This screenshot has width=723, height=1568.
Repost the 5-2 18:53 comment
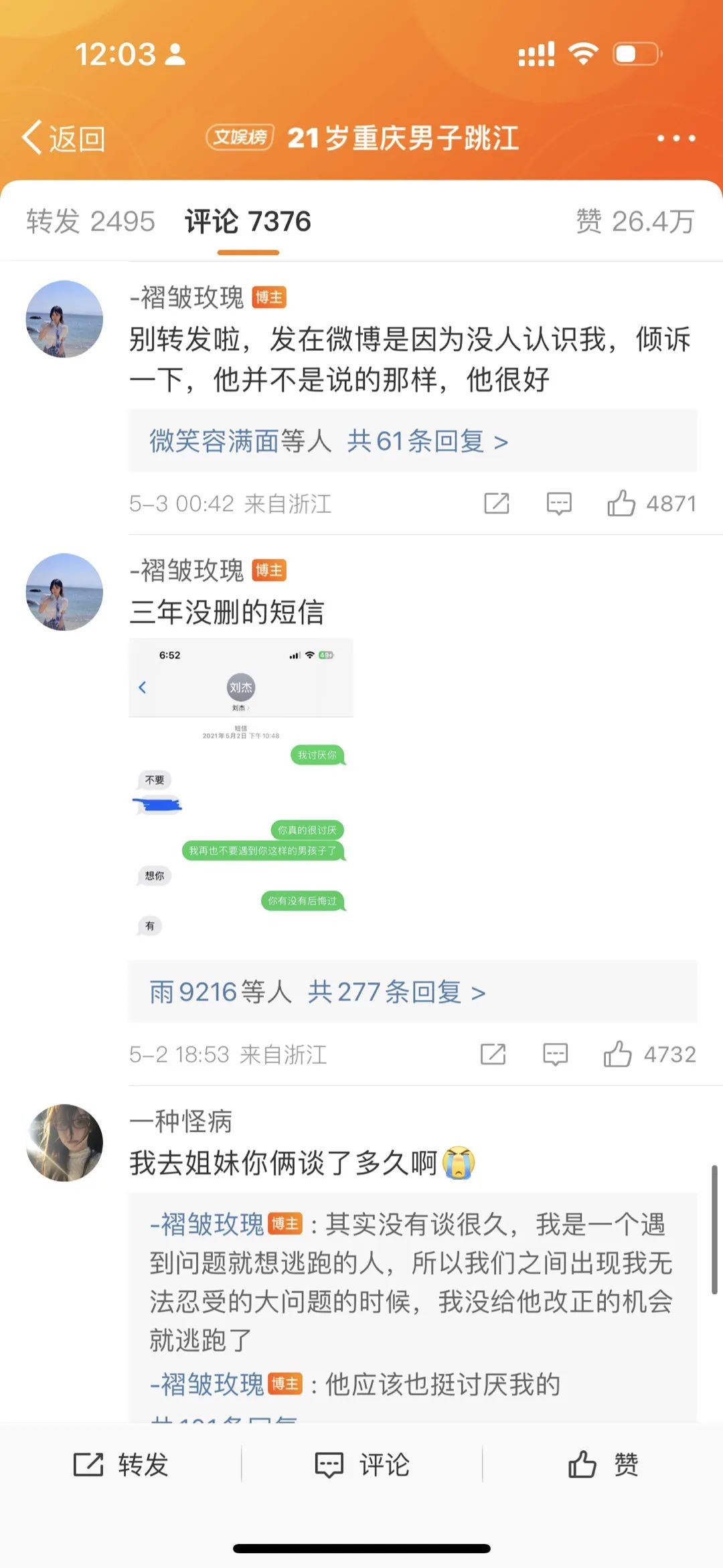493,1054
